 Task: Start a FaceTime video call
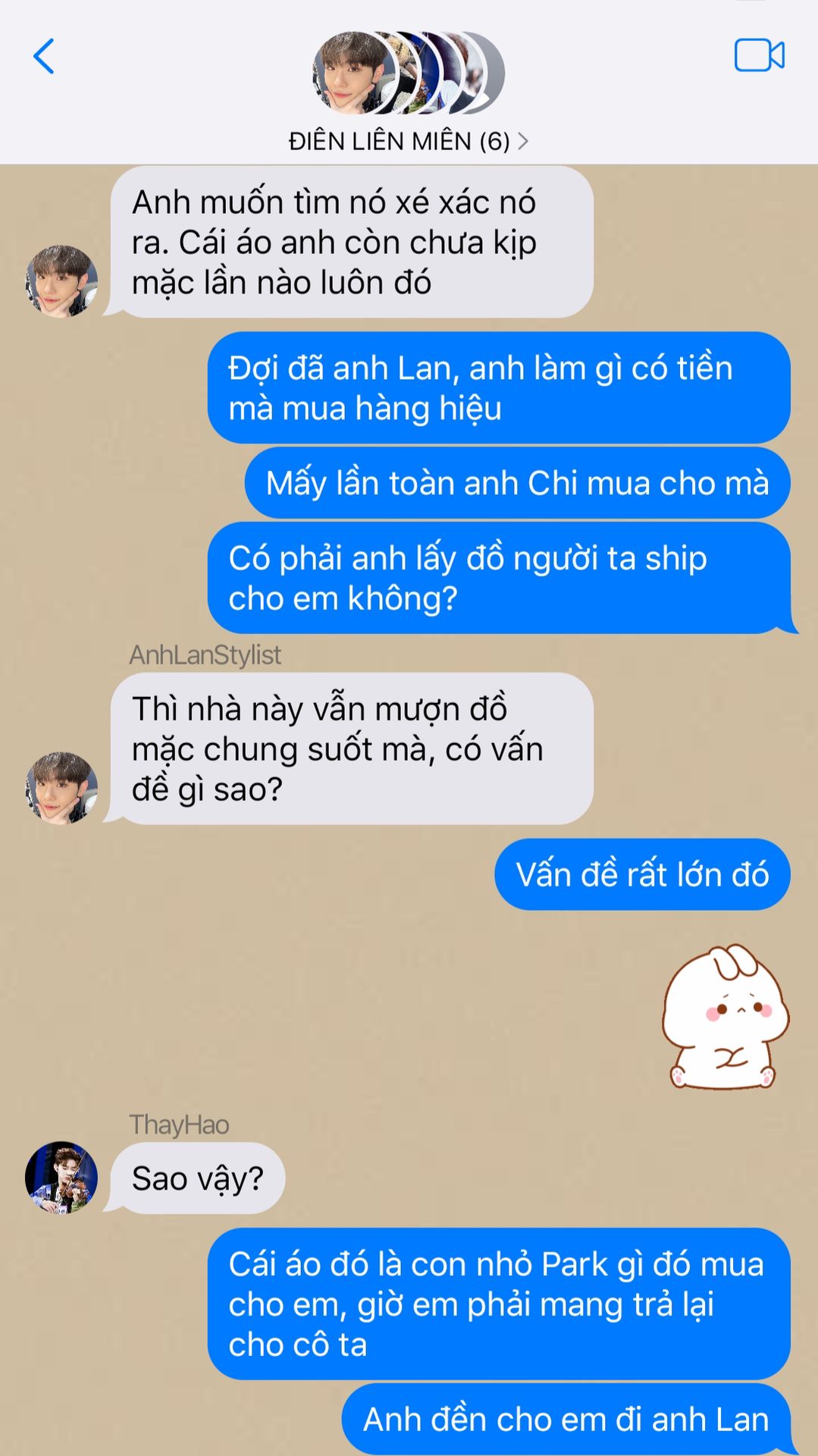(759, 55)
